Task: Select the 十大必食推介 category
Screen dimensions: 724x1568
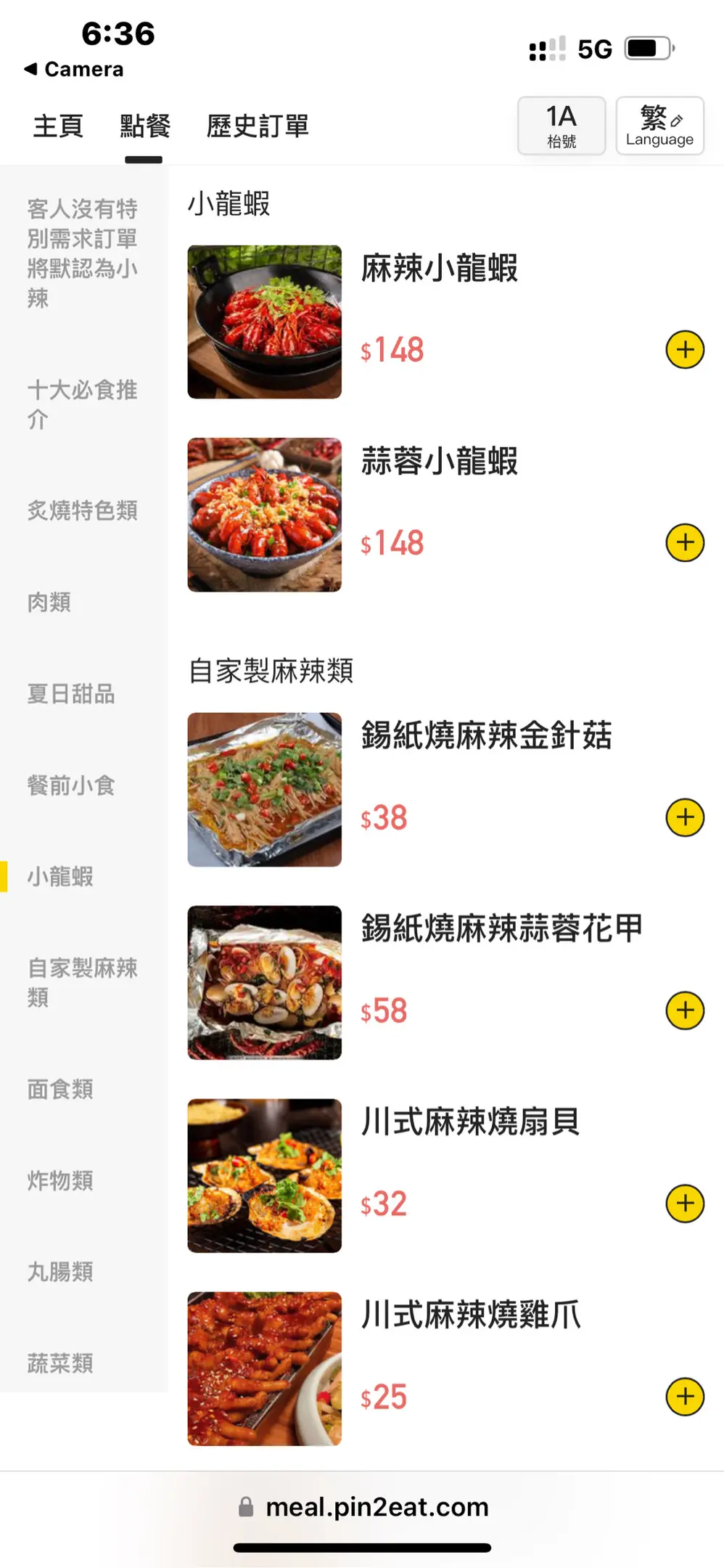Action: tap(82, 404)
